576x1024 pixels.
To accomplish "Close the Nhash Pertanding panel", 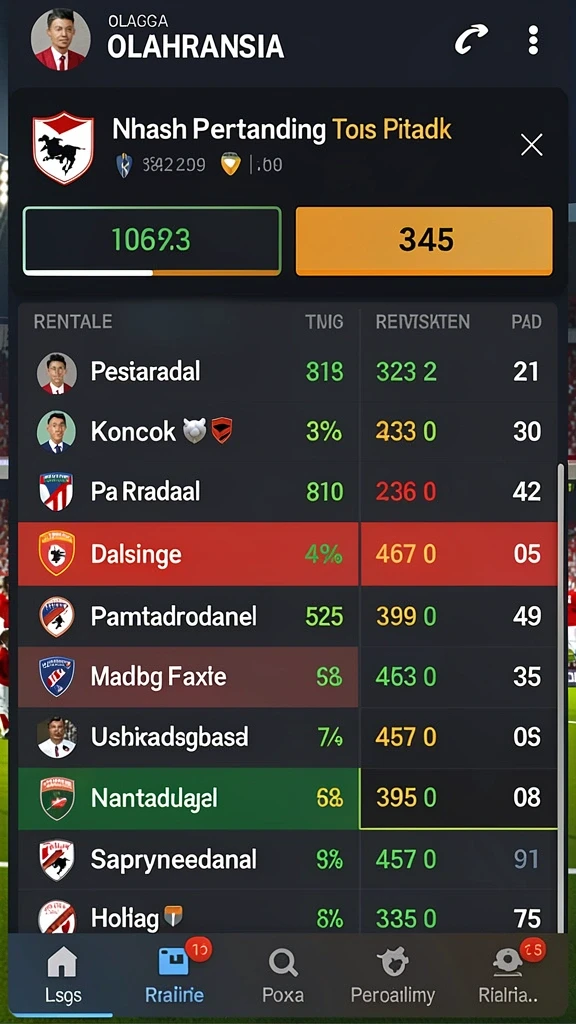I will (532, 144).
